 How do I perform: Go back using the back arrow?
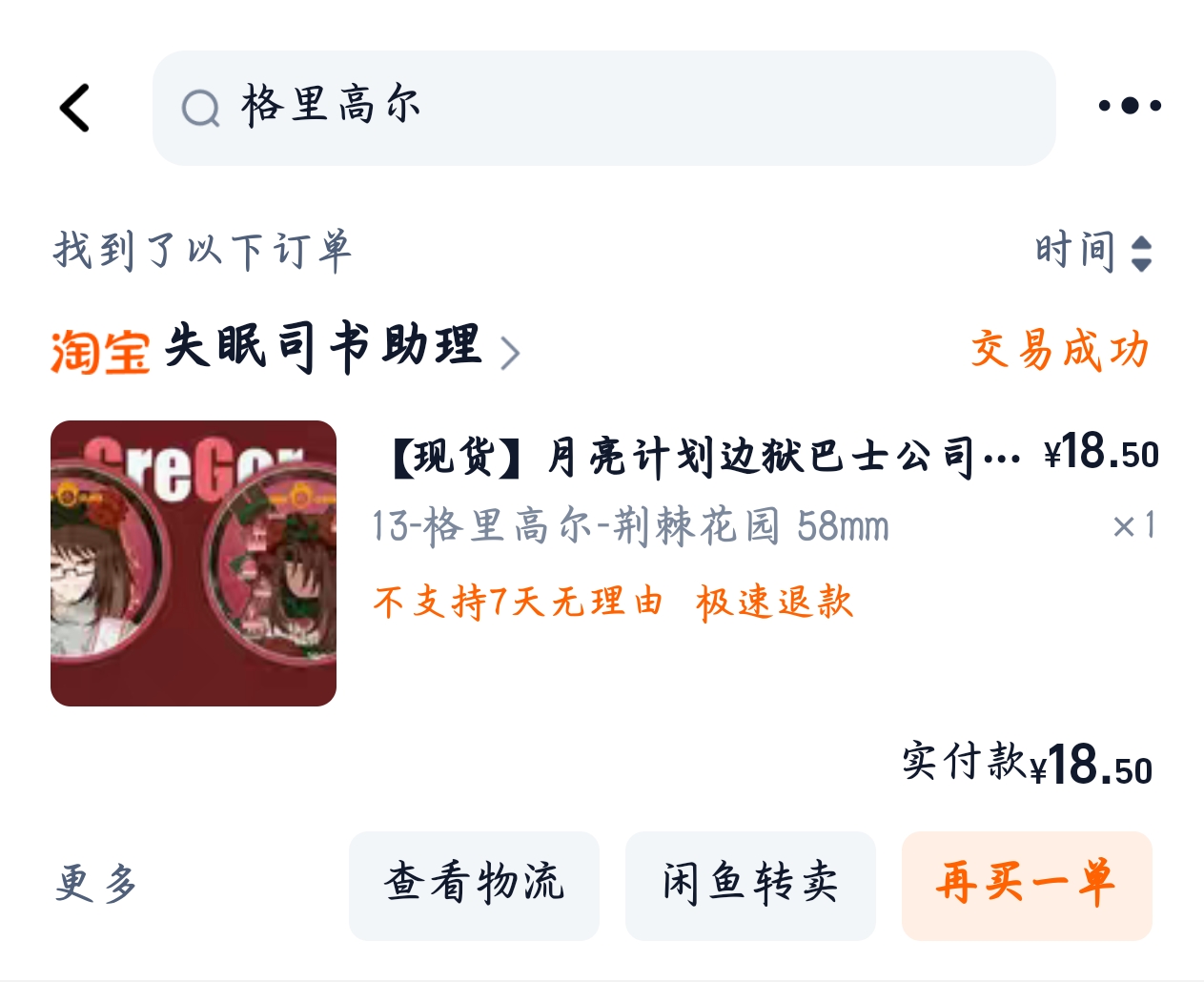(x=74, y=107)
